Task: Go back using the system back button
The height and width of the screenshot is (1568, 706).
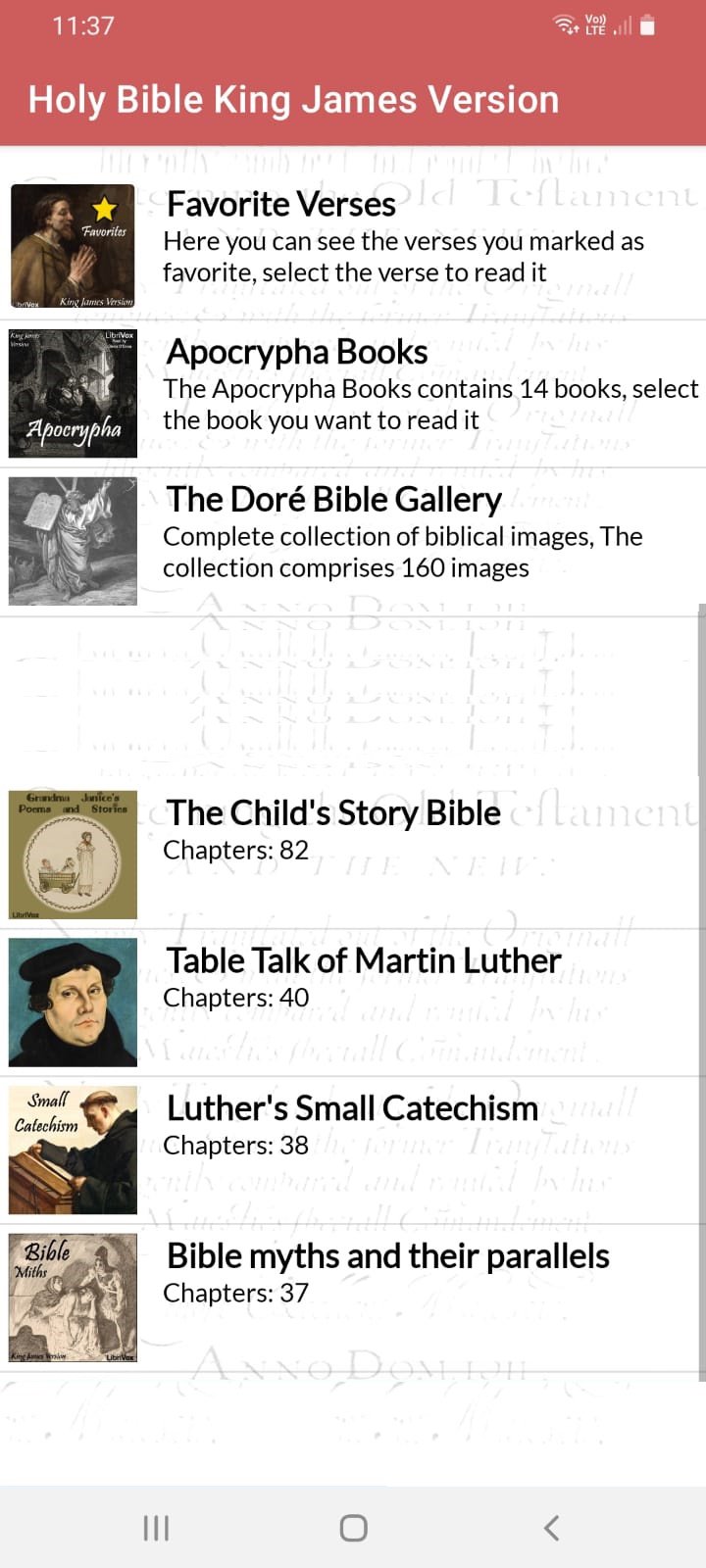Action: pyautogui.click(x=551, y=1527)
